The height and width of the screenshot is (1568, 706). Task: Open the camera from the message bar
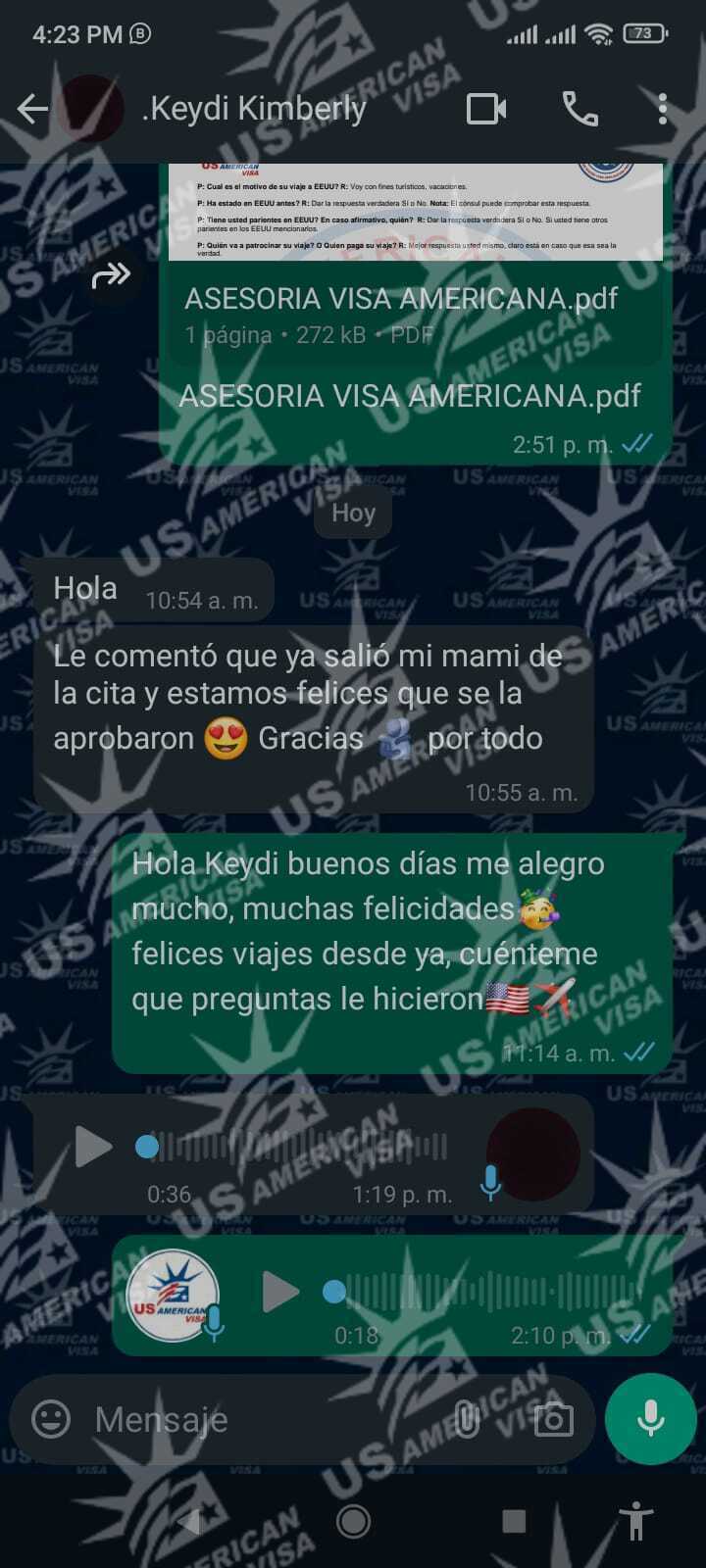click(x=553, y=1419)
